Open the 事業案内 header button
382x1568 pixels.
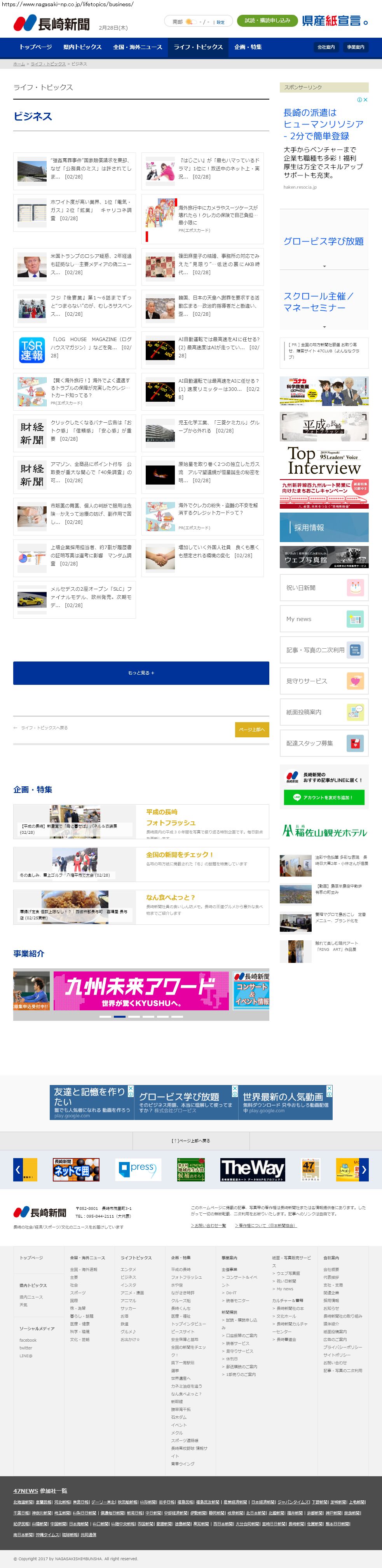coord(356,47)
